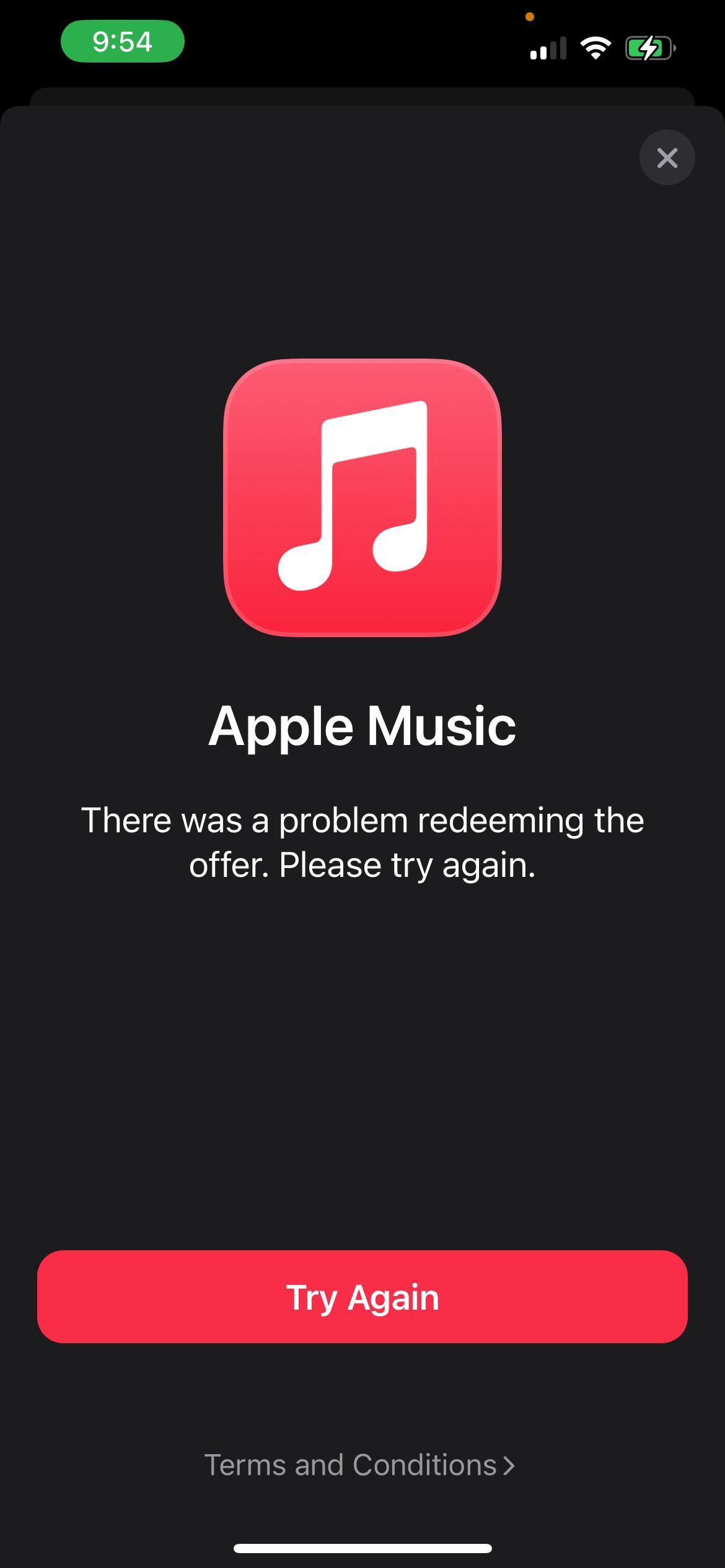Tap Try Again to redeem the offer
The image size is (725, 1568).
(x=362, y=1297)
